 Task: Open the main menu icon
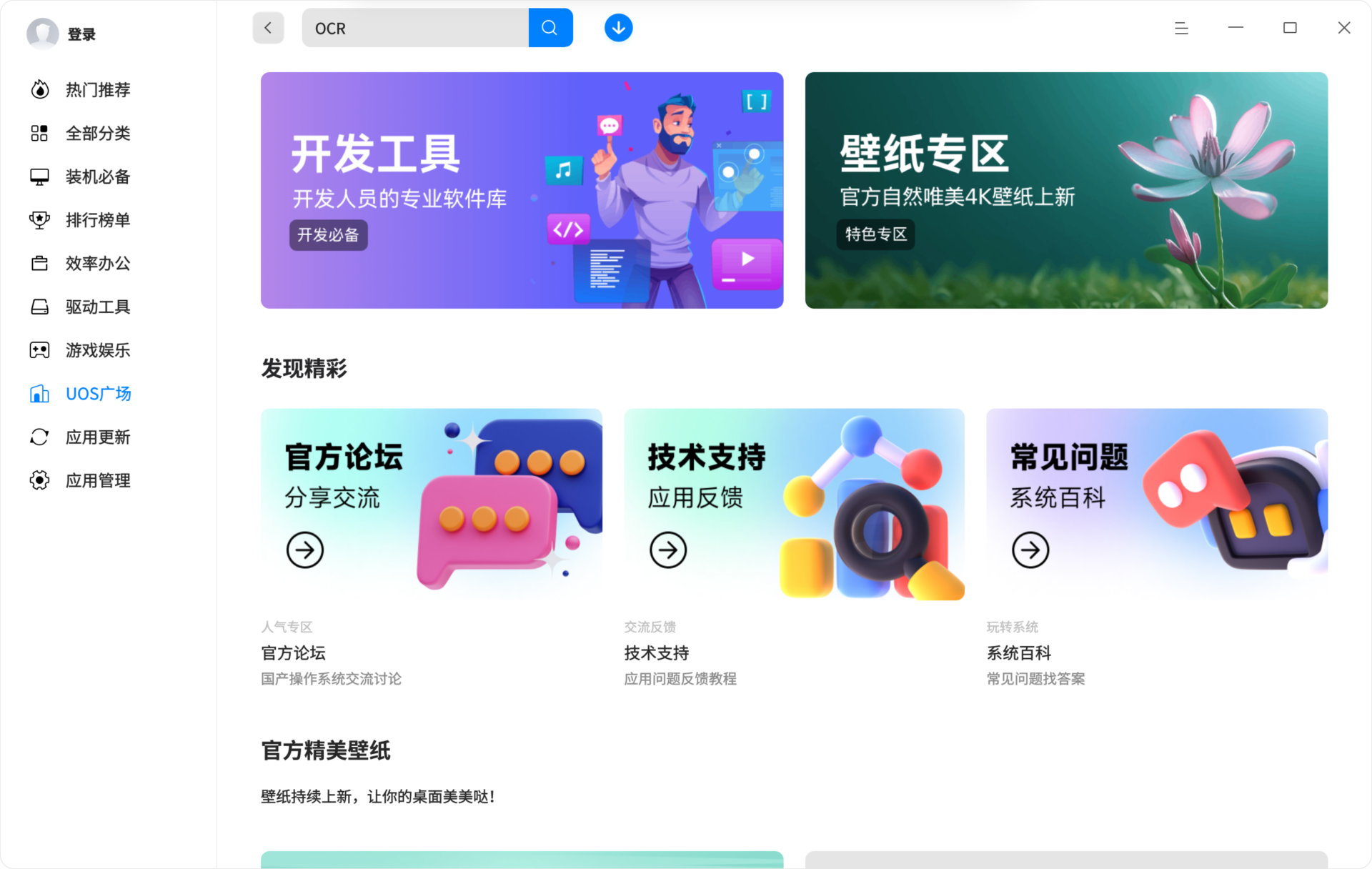(x=1181, y=28)
